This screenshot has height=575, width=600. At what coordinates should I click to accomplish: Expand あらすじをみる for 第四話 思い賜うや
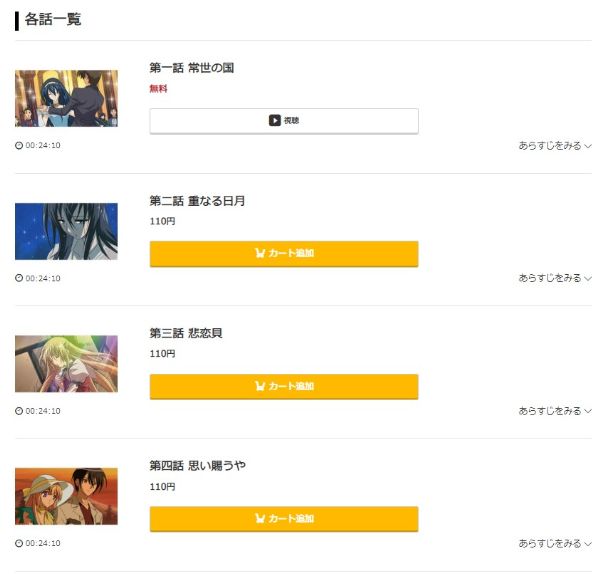point(554,544)
